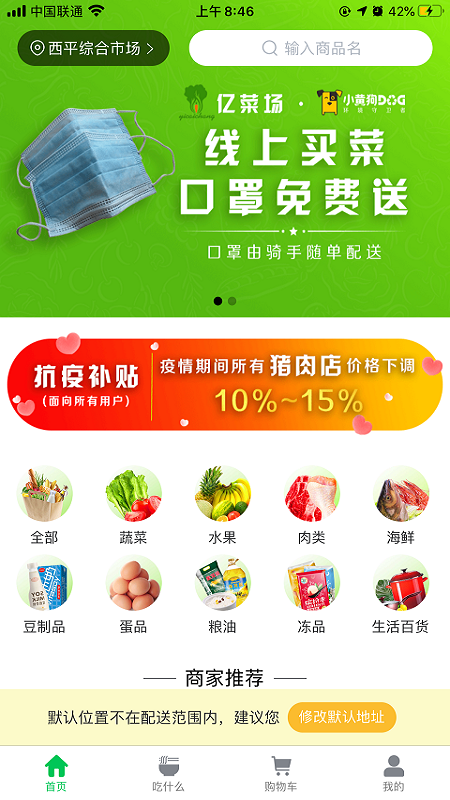Choose the 蛋品 category

133,594
